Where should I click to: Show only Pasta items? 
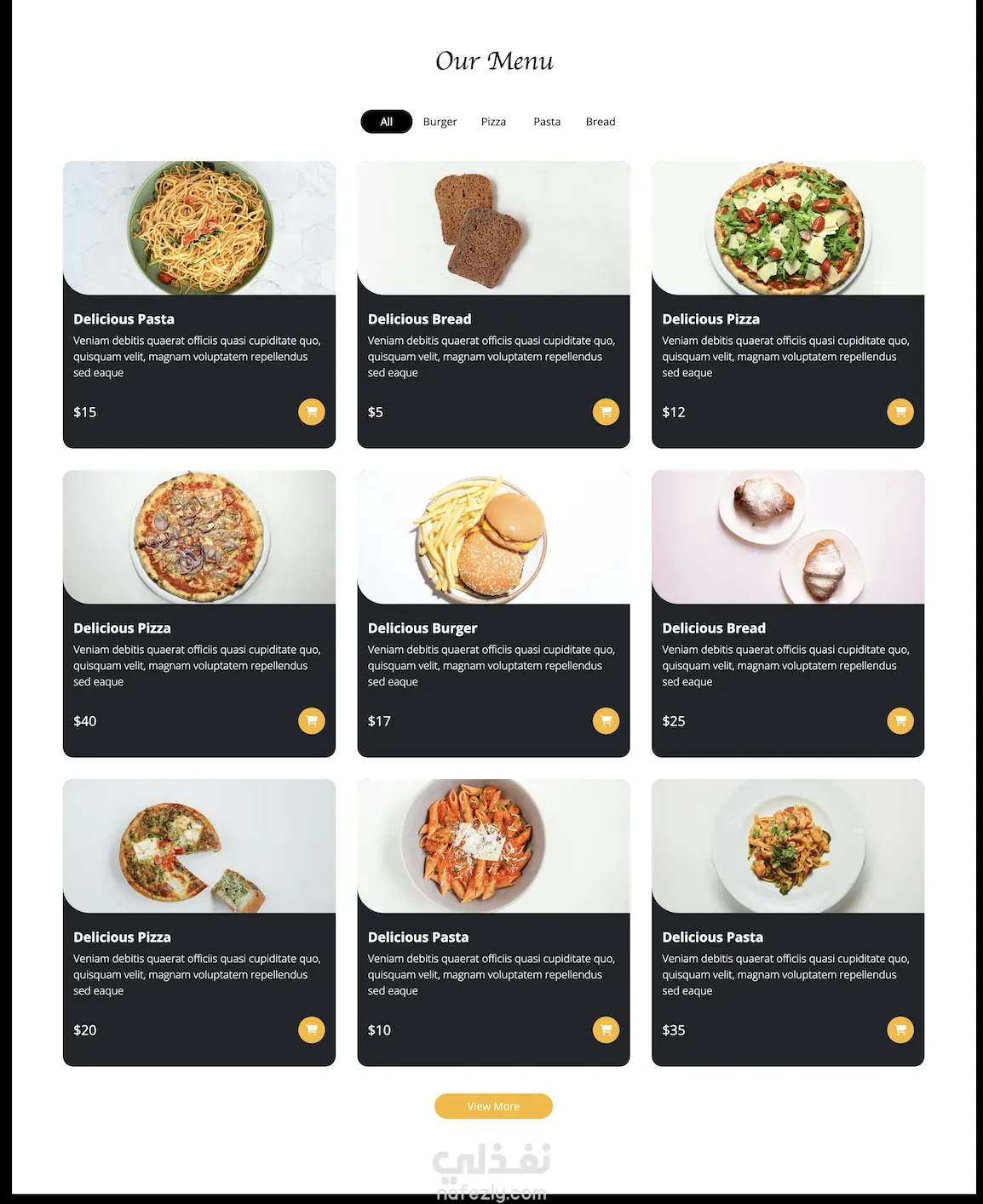click(x=547, y=122)
